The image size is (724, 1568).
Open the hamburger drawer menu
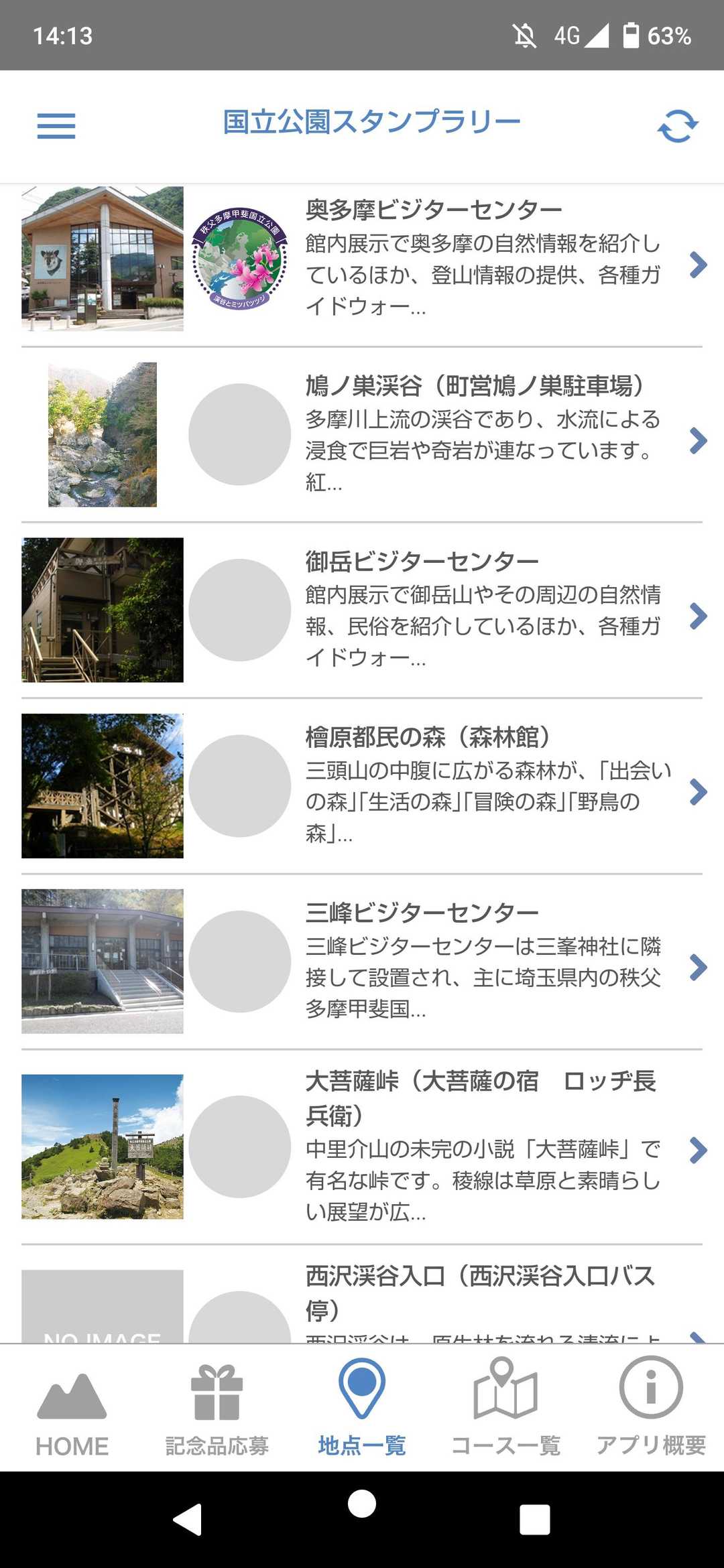coord(56,126)
